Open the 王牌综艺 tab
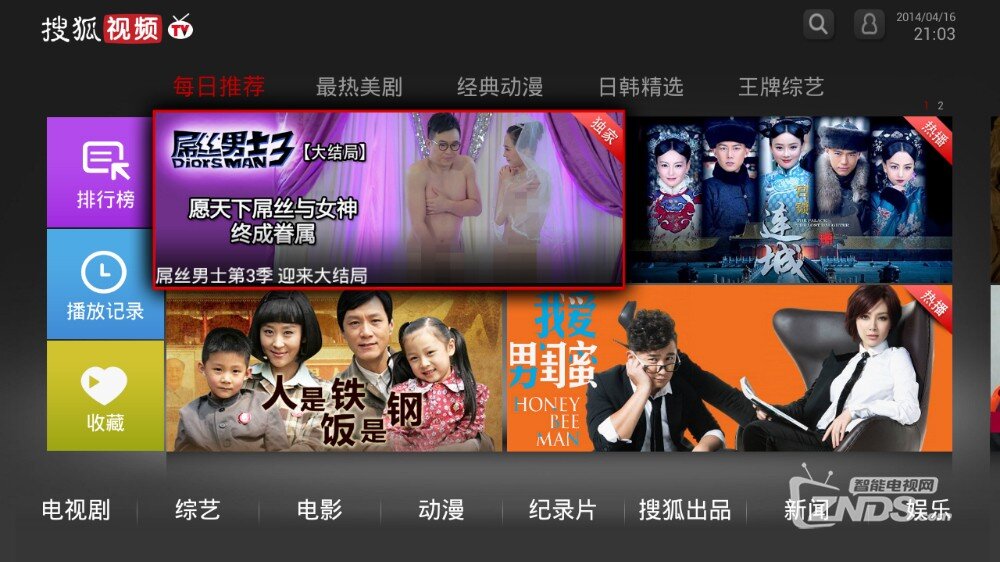Screen dimensions: 1000x562 tap(781, 87)
